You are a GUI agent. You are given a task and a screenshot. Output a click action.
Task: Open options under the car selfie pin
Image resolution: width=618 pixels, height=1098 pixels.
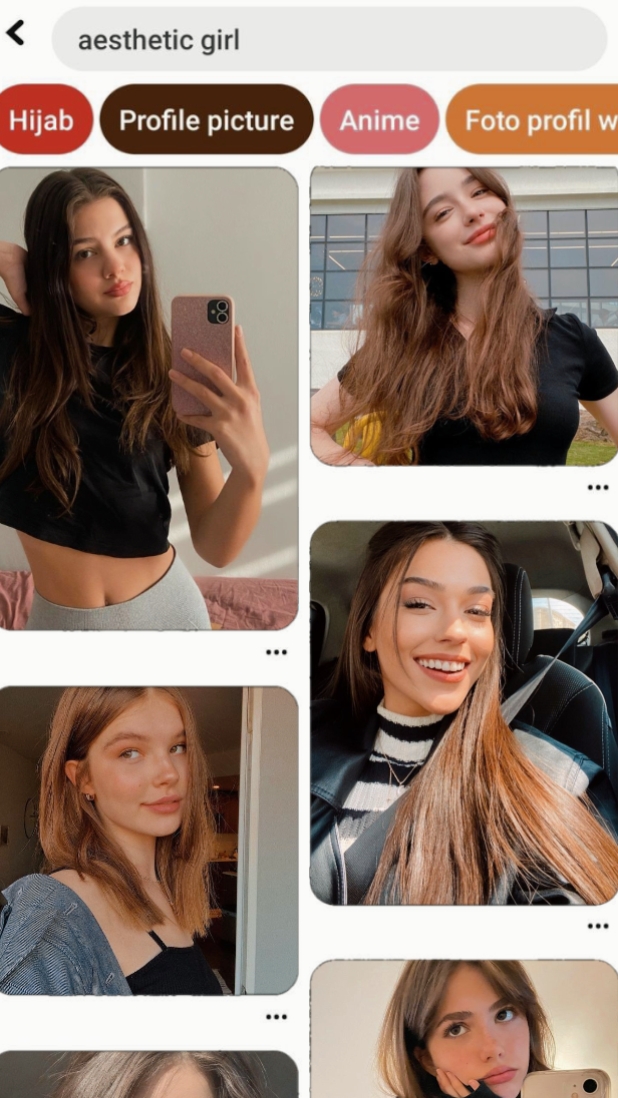pyautogui.click(x=597, y=926)
